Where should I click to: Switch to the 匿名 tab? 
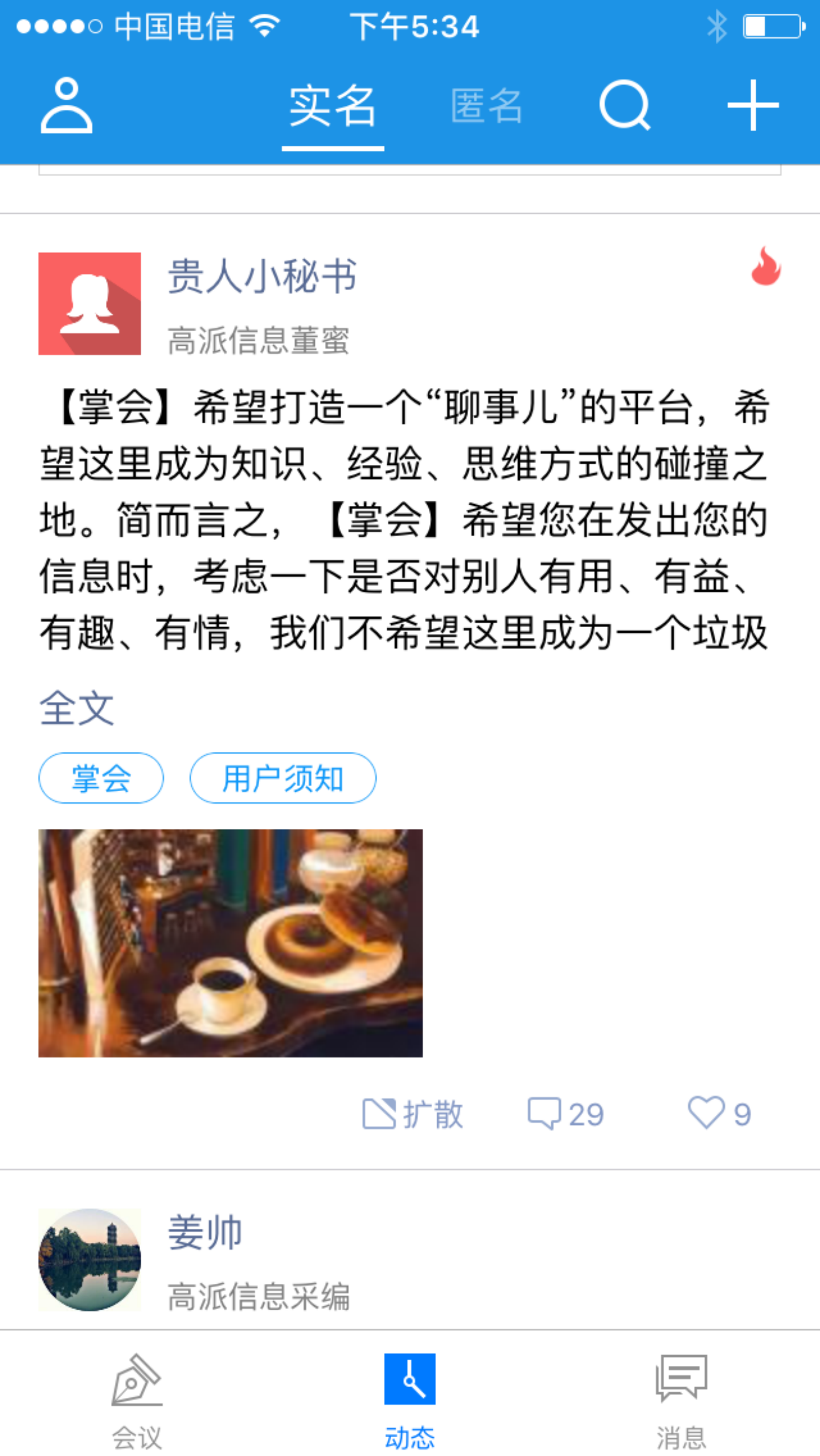tap(486, 107)
